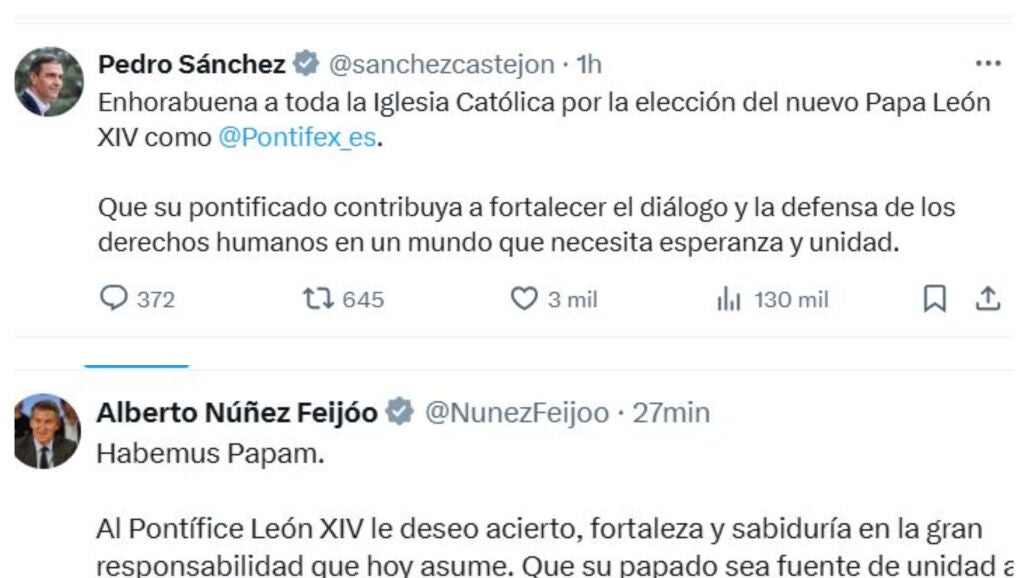
Task: Open Alberto Núñez Feijóo's profile picture
Action: tap(47, 431)
